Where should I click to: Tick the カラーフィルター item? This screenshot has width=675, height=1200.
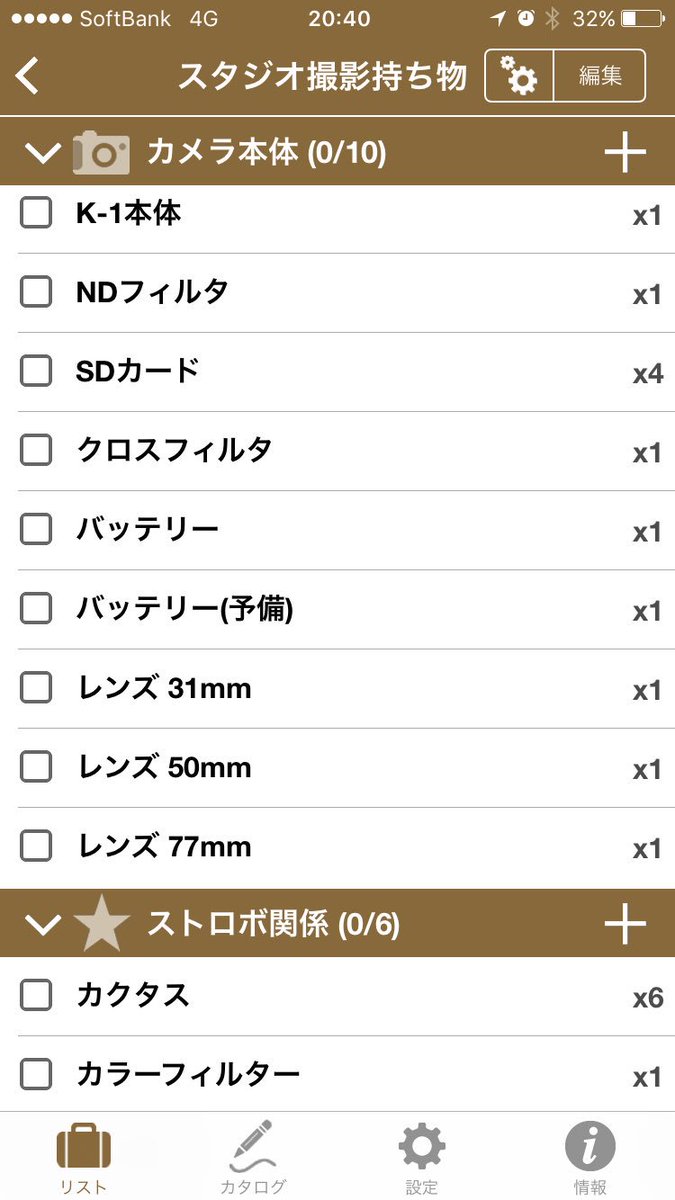pyautogui.click(x=36, y=1074)
